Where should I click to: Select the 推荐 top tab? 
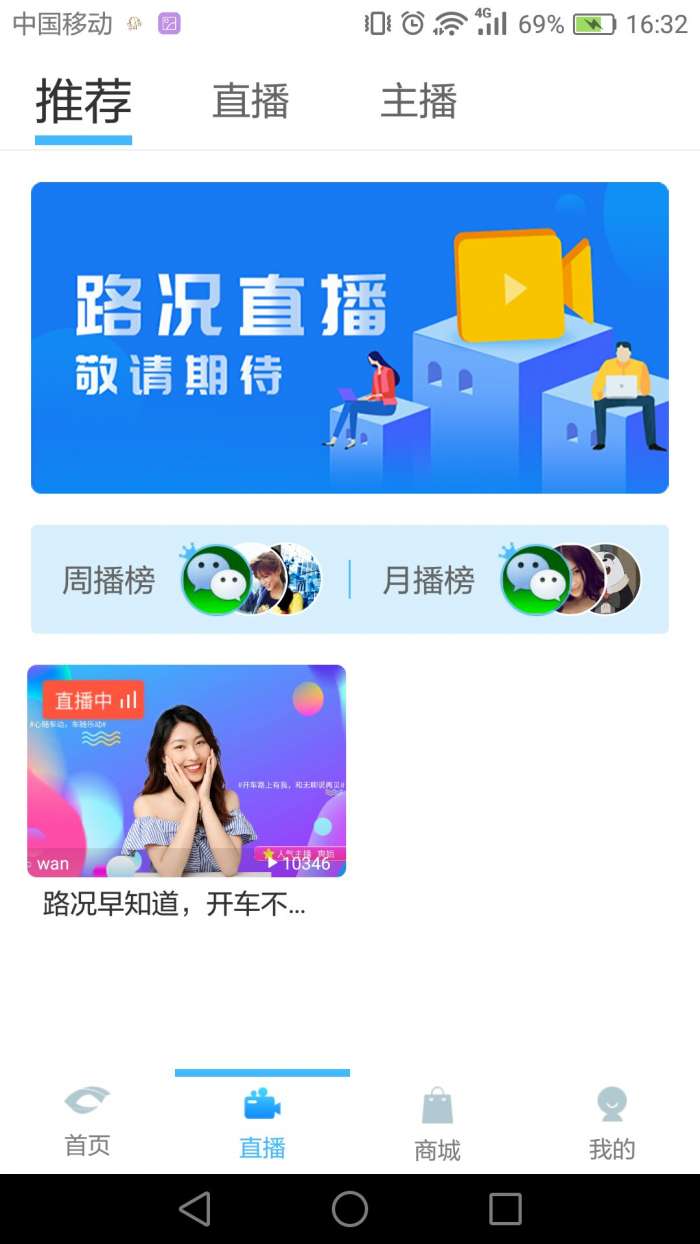(83, 102)
